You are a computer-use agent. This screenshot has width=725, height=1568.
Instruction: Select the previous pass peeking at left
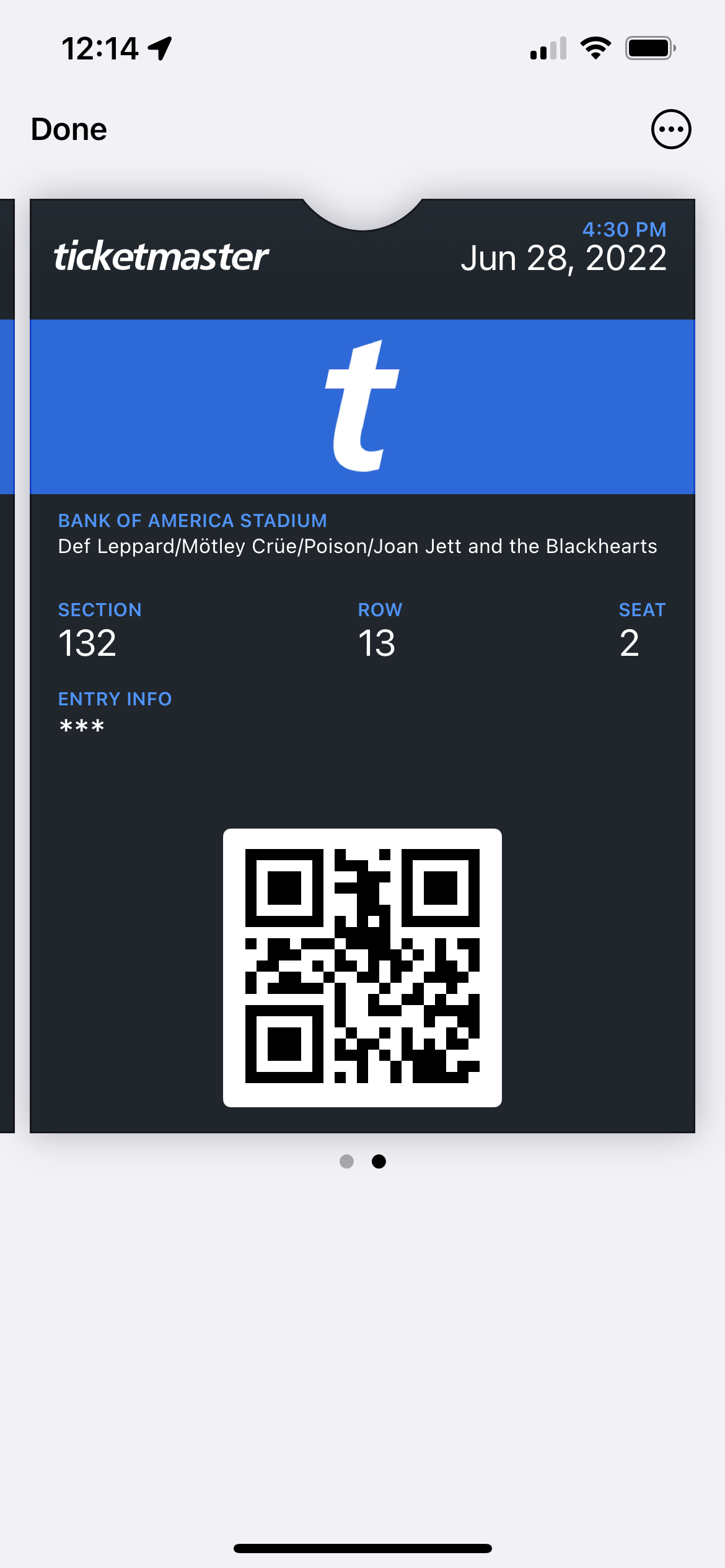7,666
